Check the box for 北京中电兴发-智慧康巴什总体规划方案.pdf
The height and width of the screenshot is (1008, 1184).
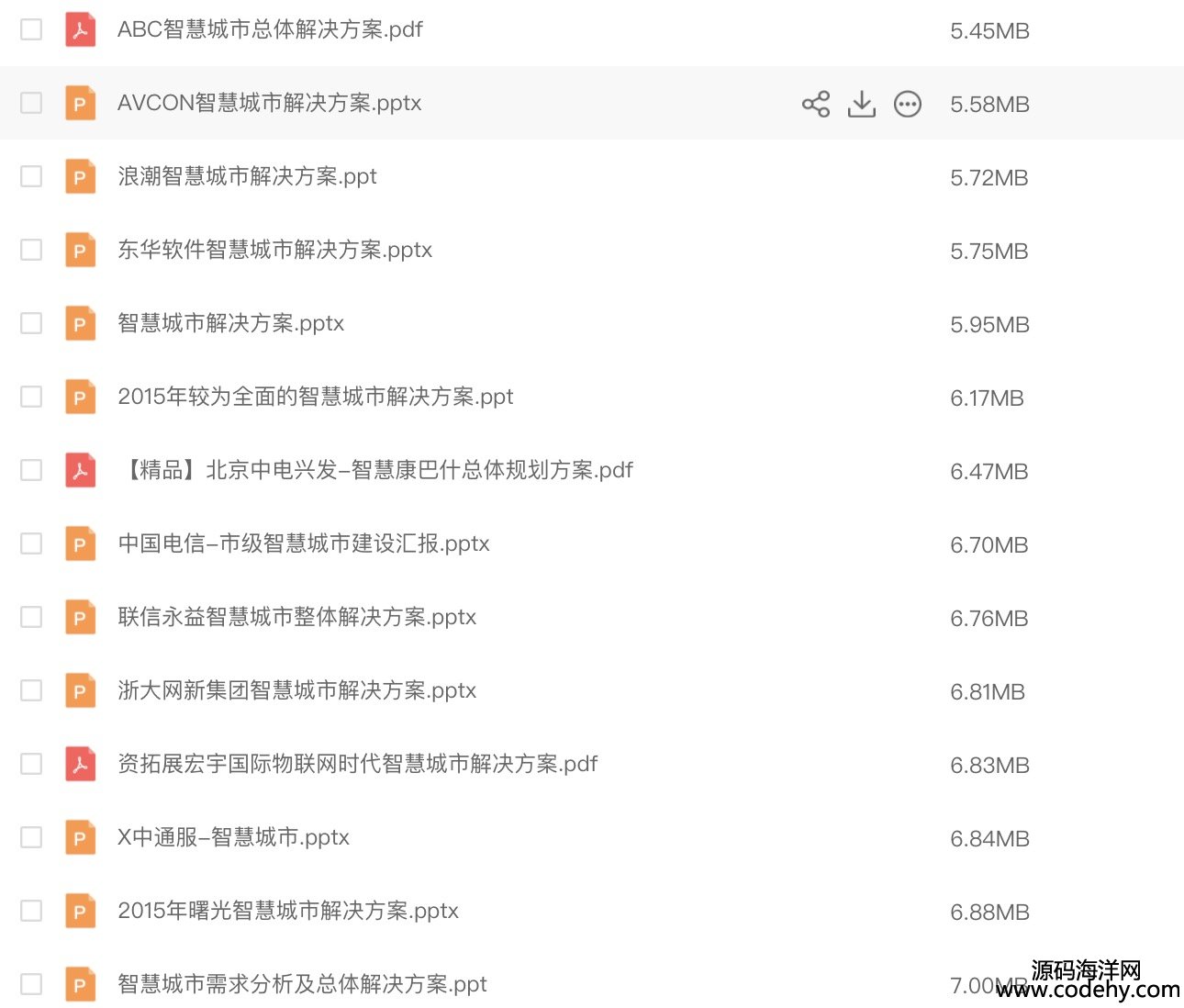pos(31,470)
